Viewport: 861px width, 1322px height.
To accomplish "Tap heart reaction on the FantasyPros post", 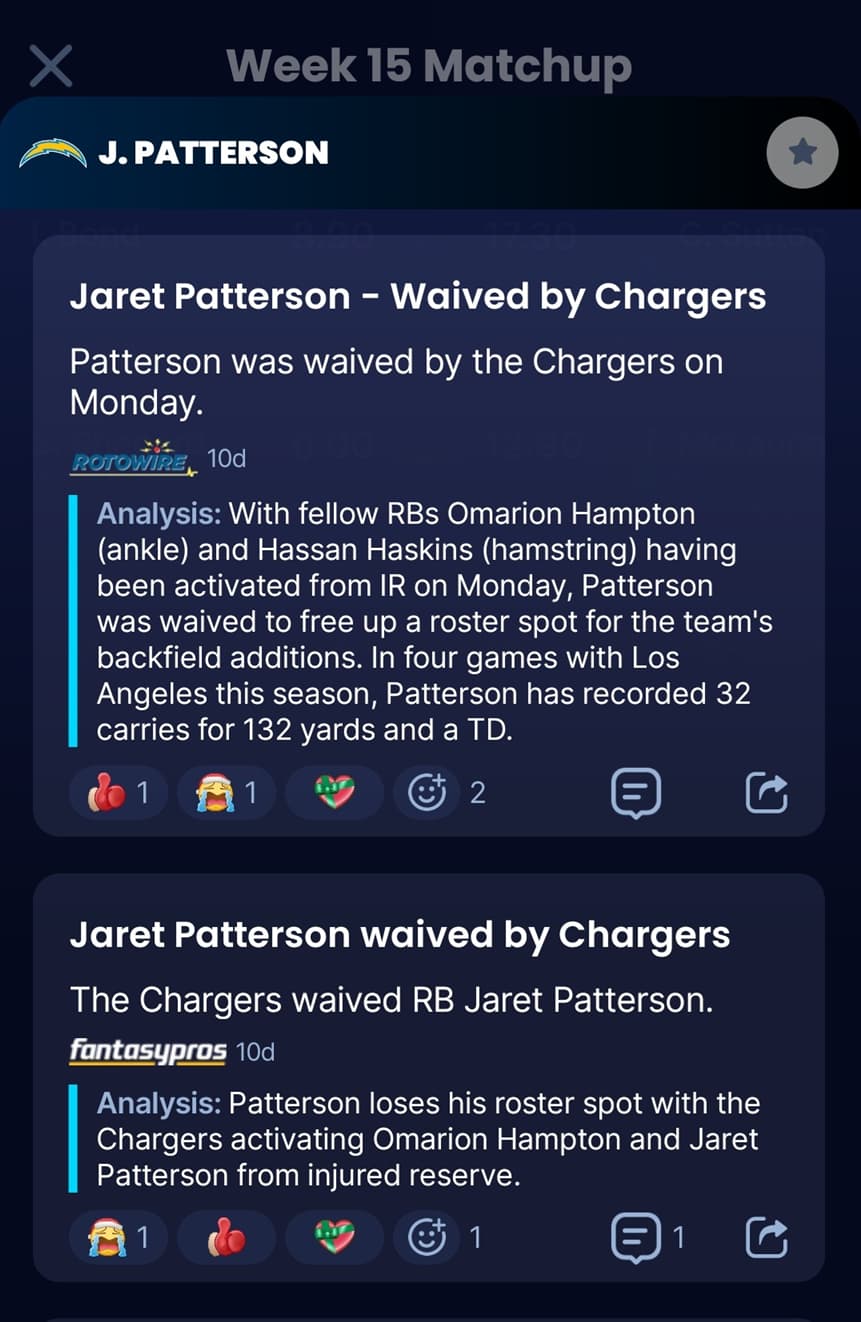I will pyautogui.click(x=334, y=1238).
